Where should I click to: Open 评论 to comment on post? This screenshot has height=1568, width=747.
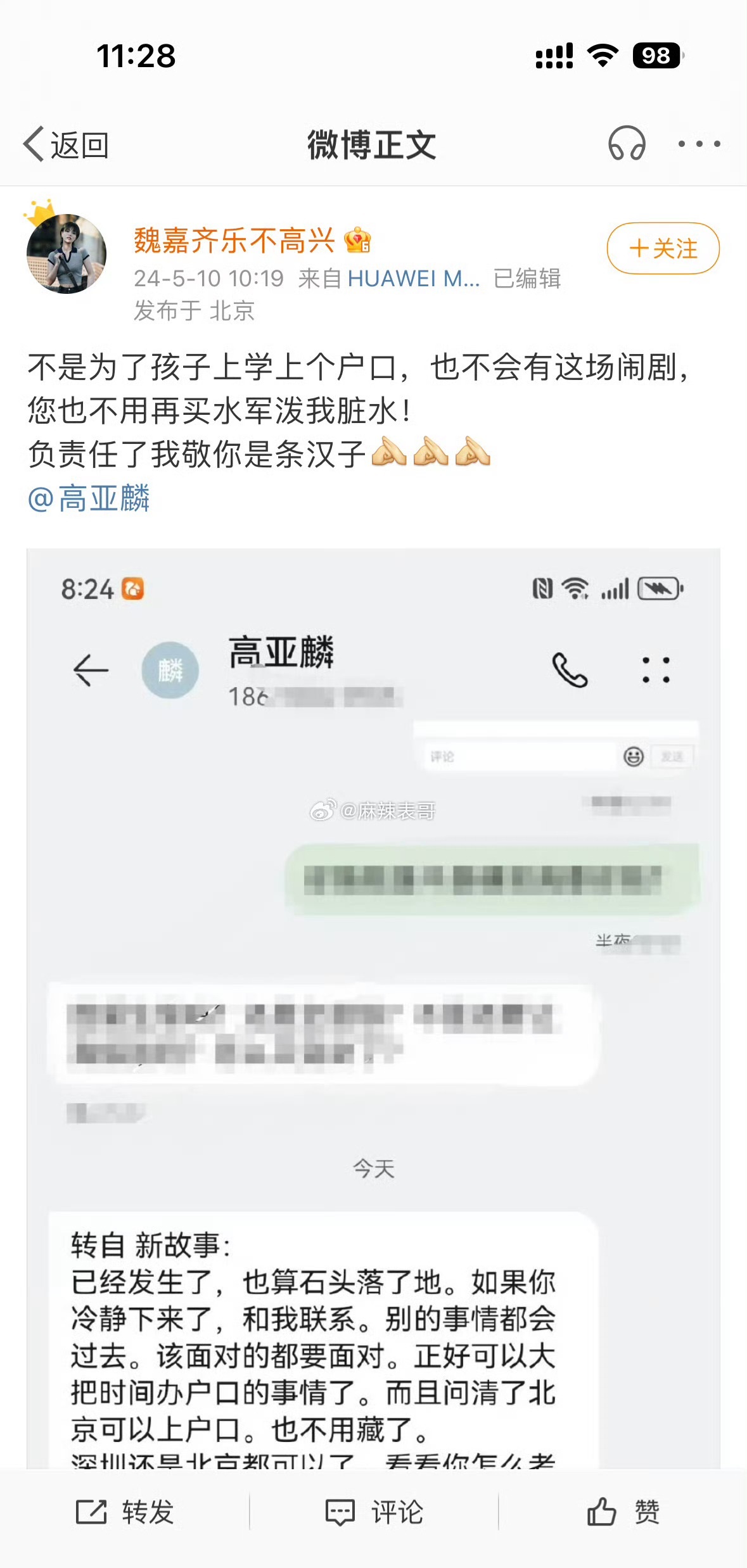[x=374, y=1512]
